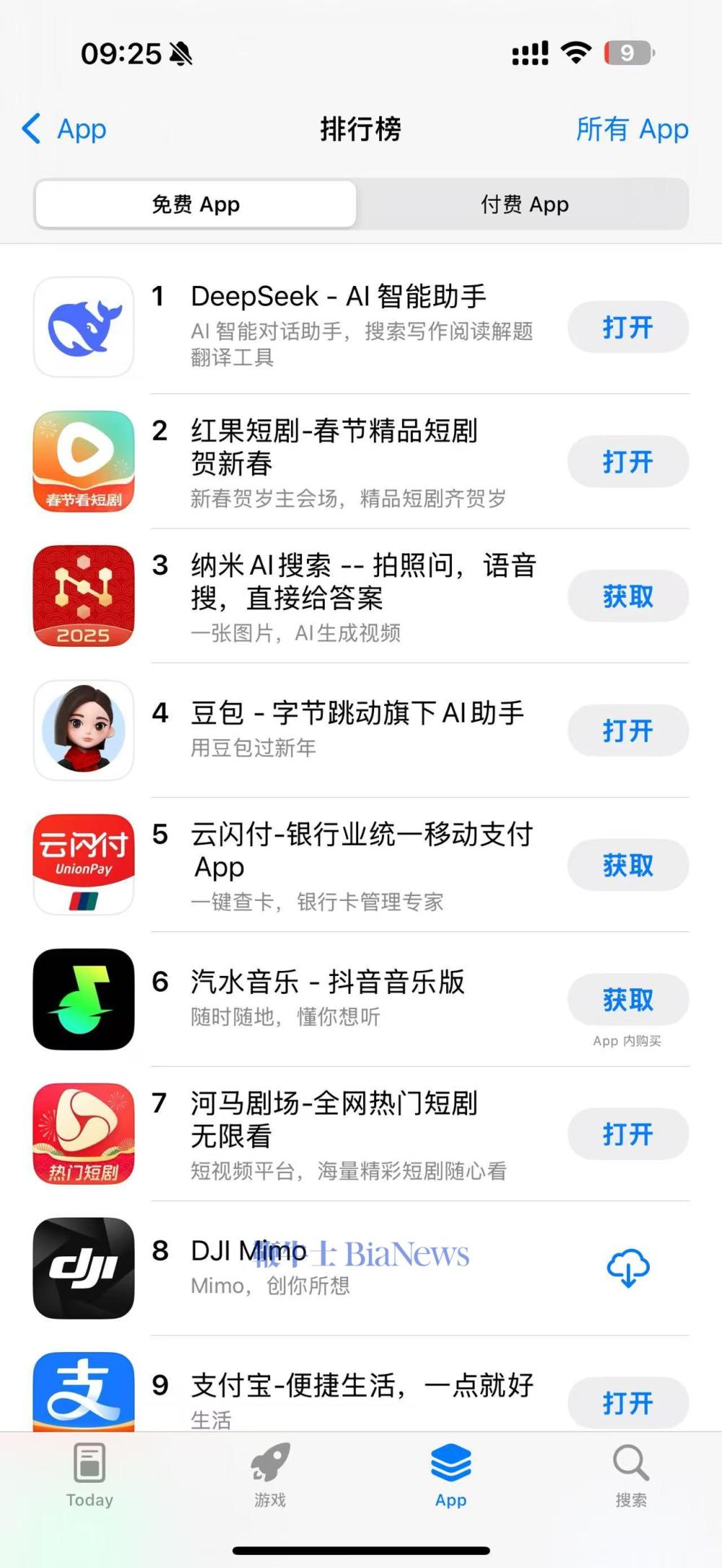722x1568 pixels.
Task: Get the 纳米AI搜索 app
Action: 627,596
